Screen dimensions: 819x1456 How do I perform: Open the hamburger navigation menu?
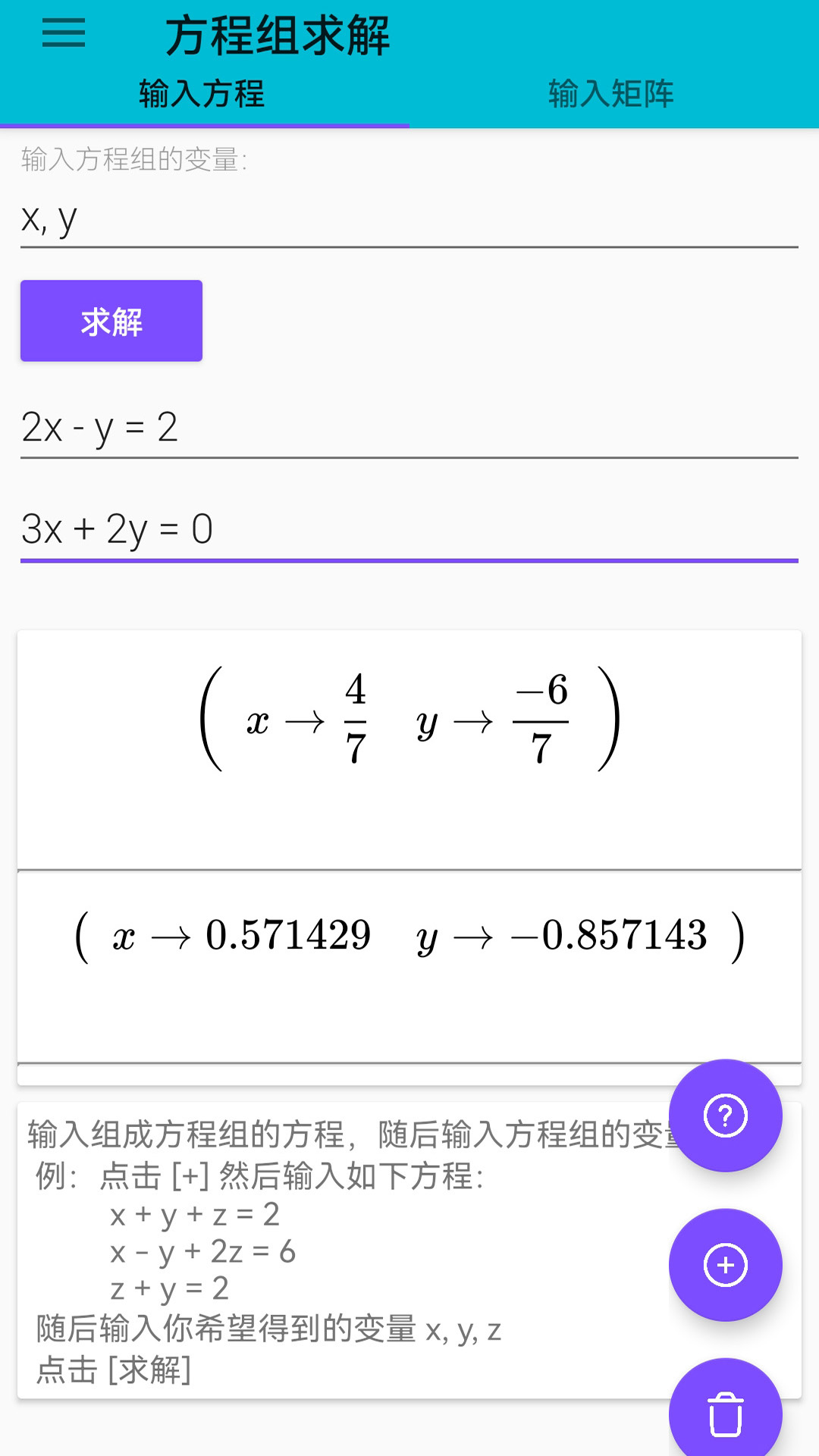click(64, 34)
